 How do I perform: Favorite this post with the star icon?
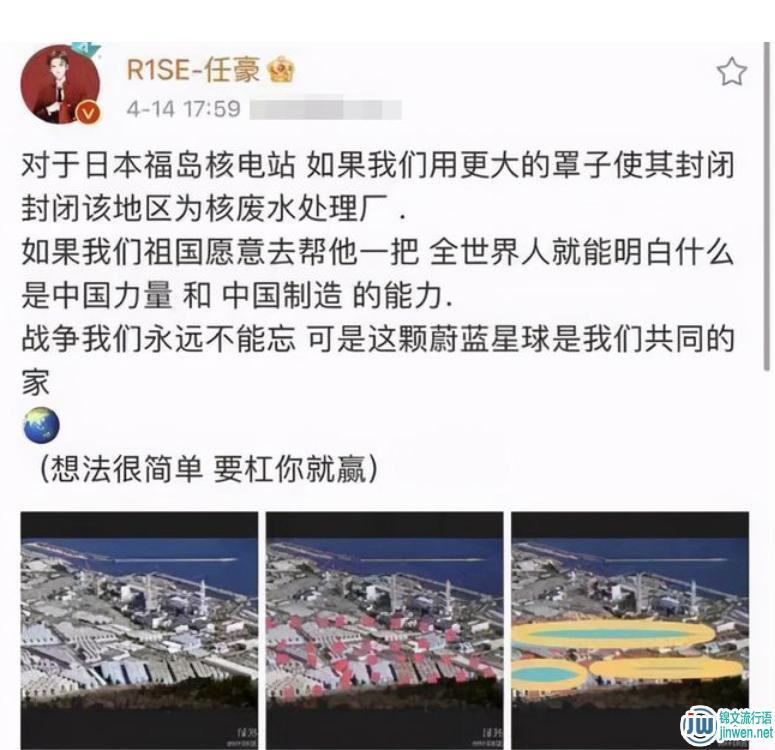(x=731, y=72)
